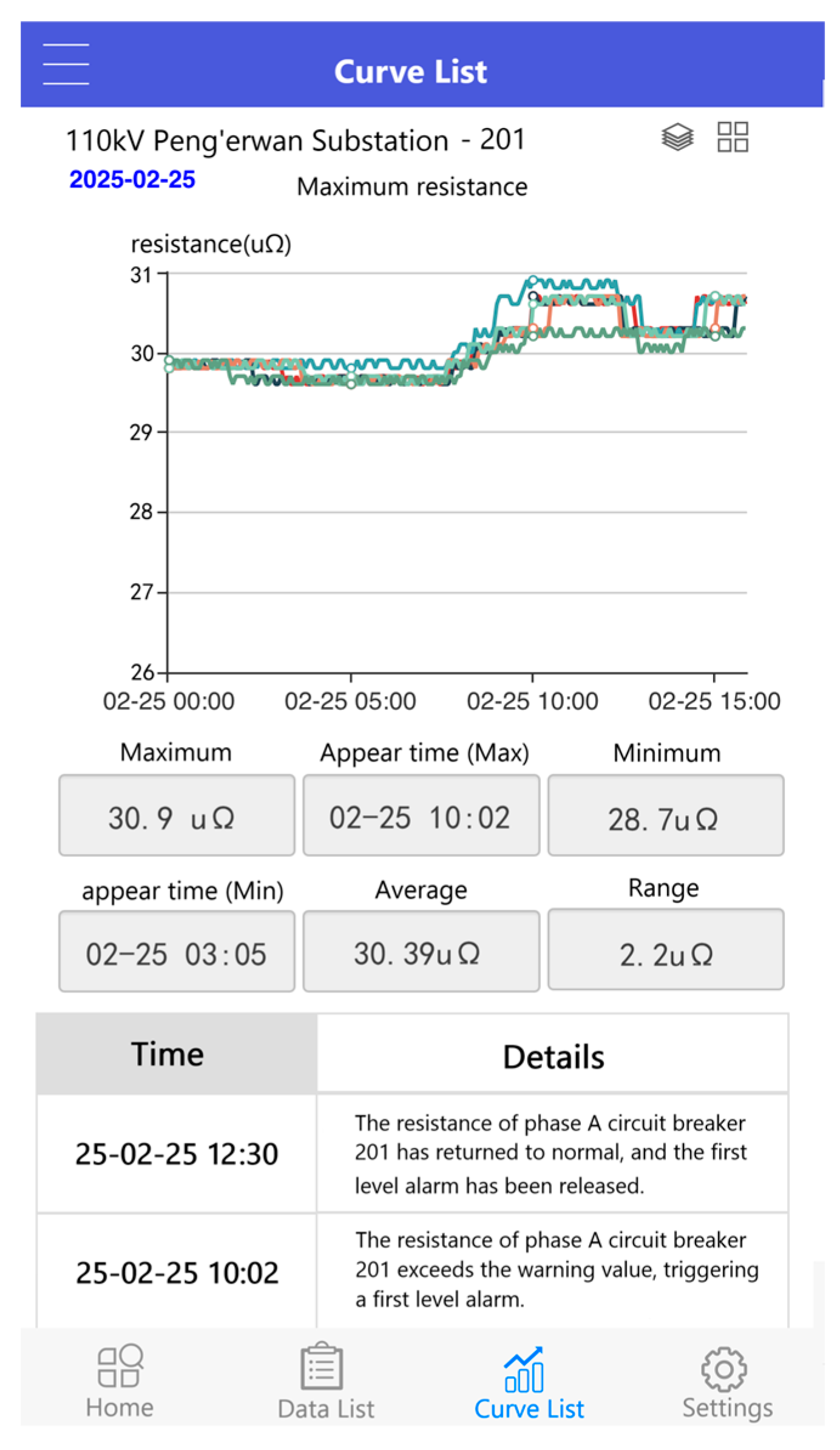Switch to grid view icon
This screenshot has width=840, height=1450.
pos(732,137)
